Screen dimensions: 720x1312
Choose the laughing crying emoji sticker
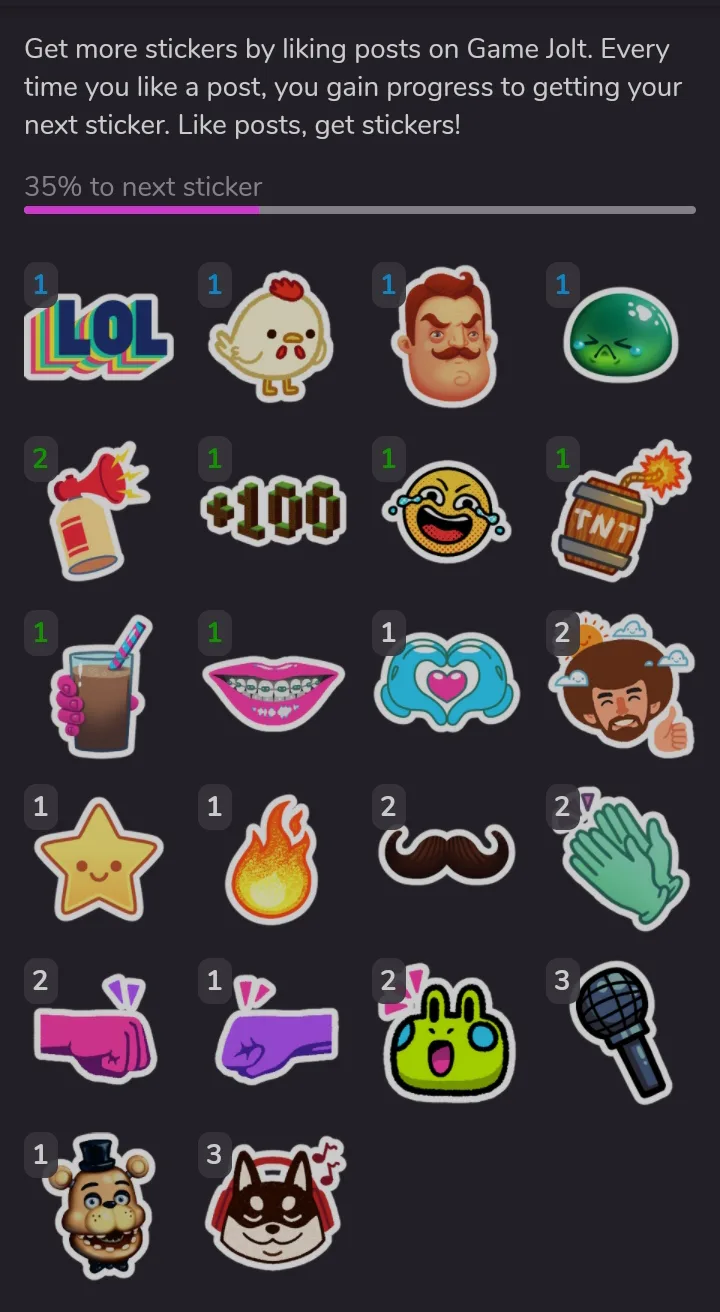coord(446,510)
